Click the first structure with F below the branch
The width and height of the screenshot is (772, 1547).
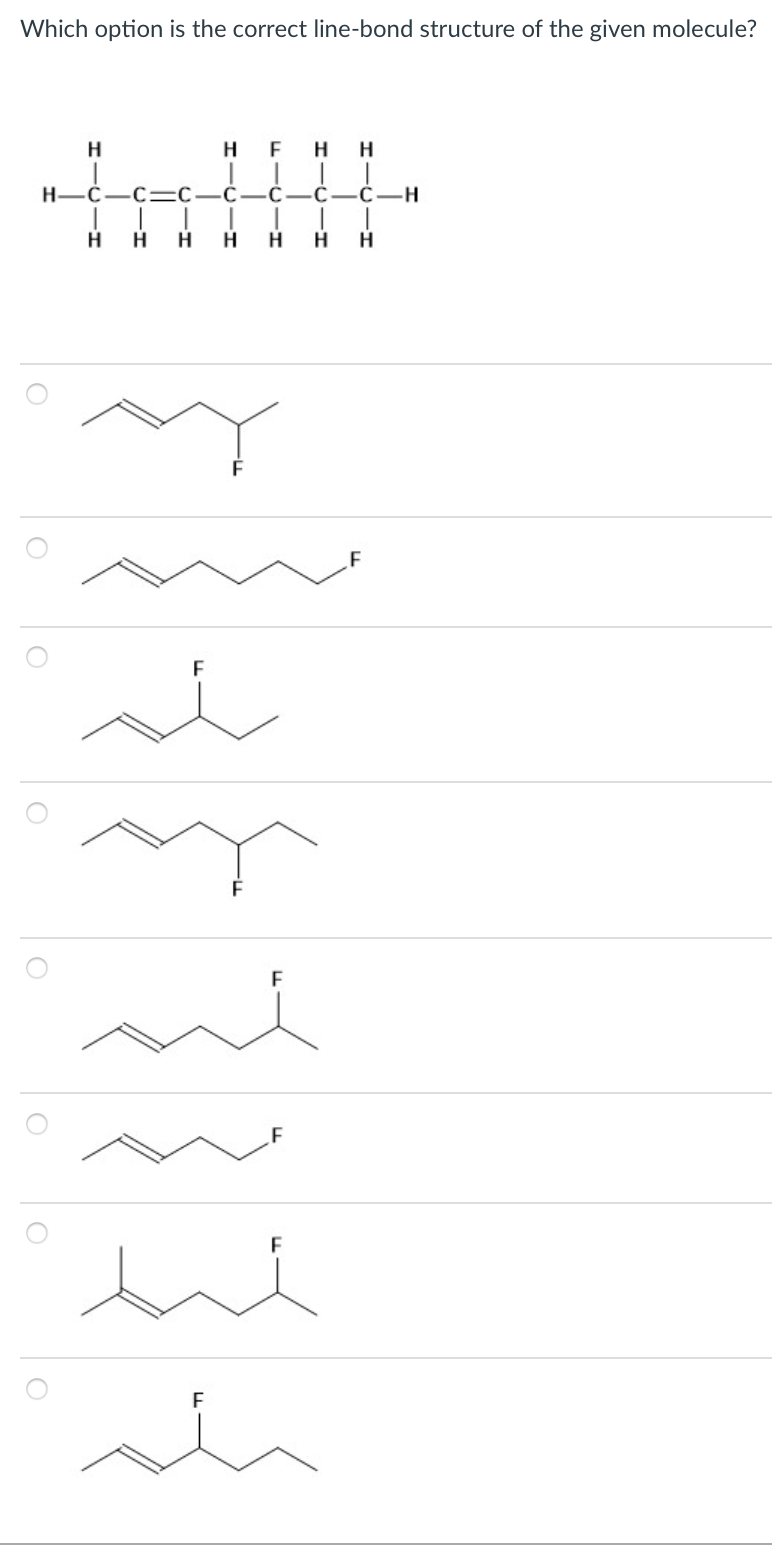(x=180, y=425)
